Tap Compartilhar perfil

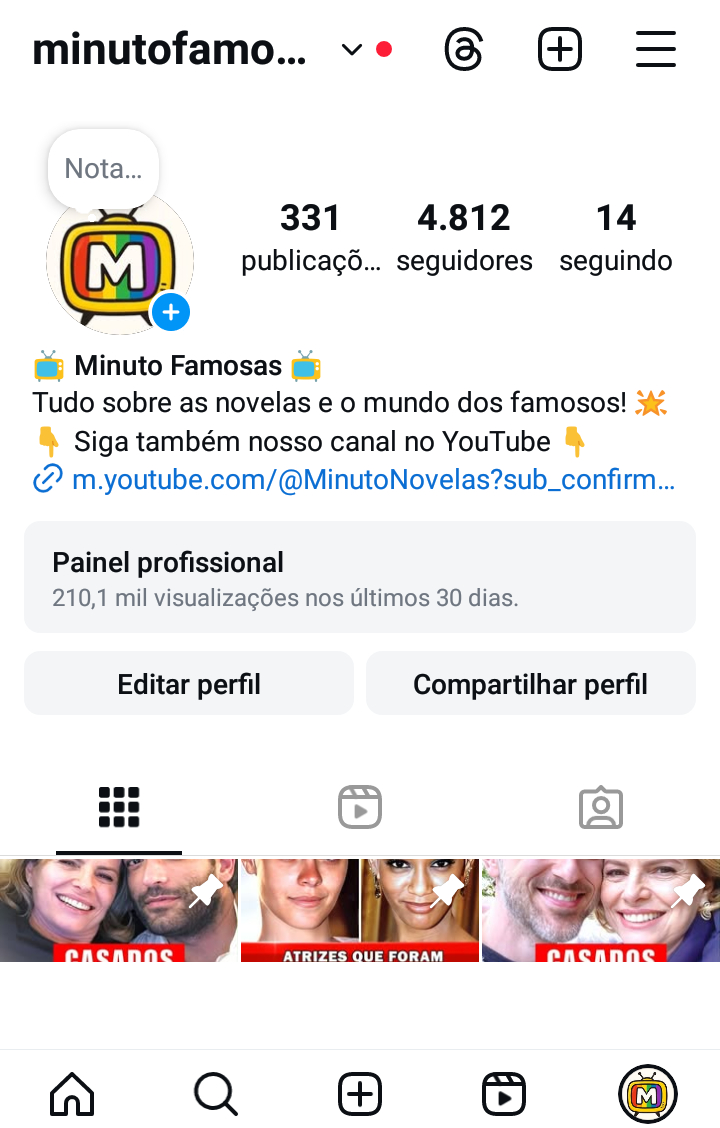(530, 684)
